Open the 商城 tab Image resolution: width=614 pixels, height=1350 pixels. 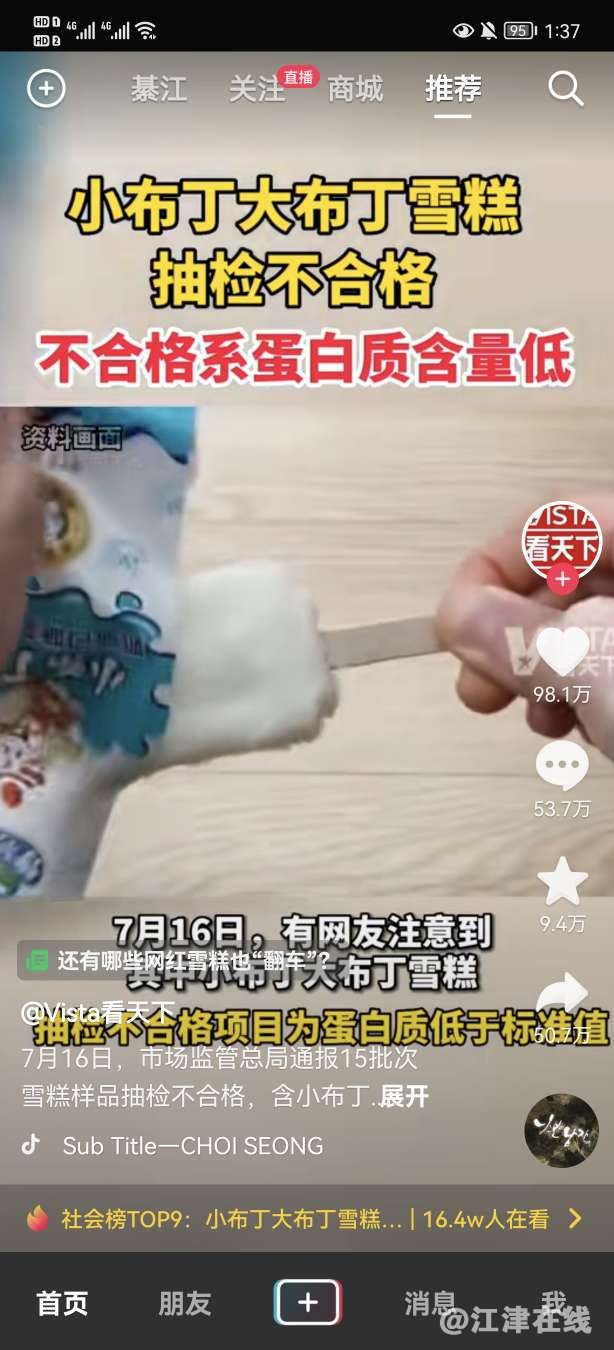coord(355,89)
